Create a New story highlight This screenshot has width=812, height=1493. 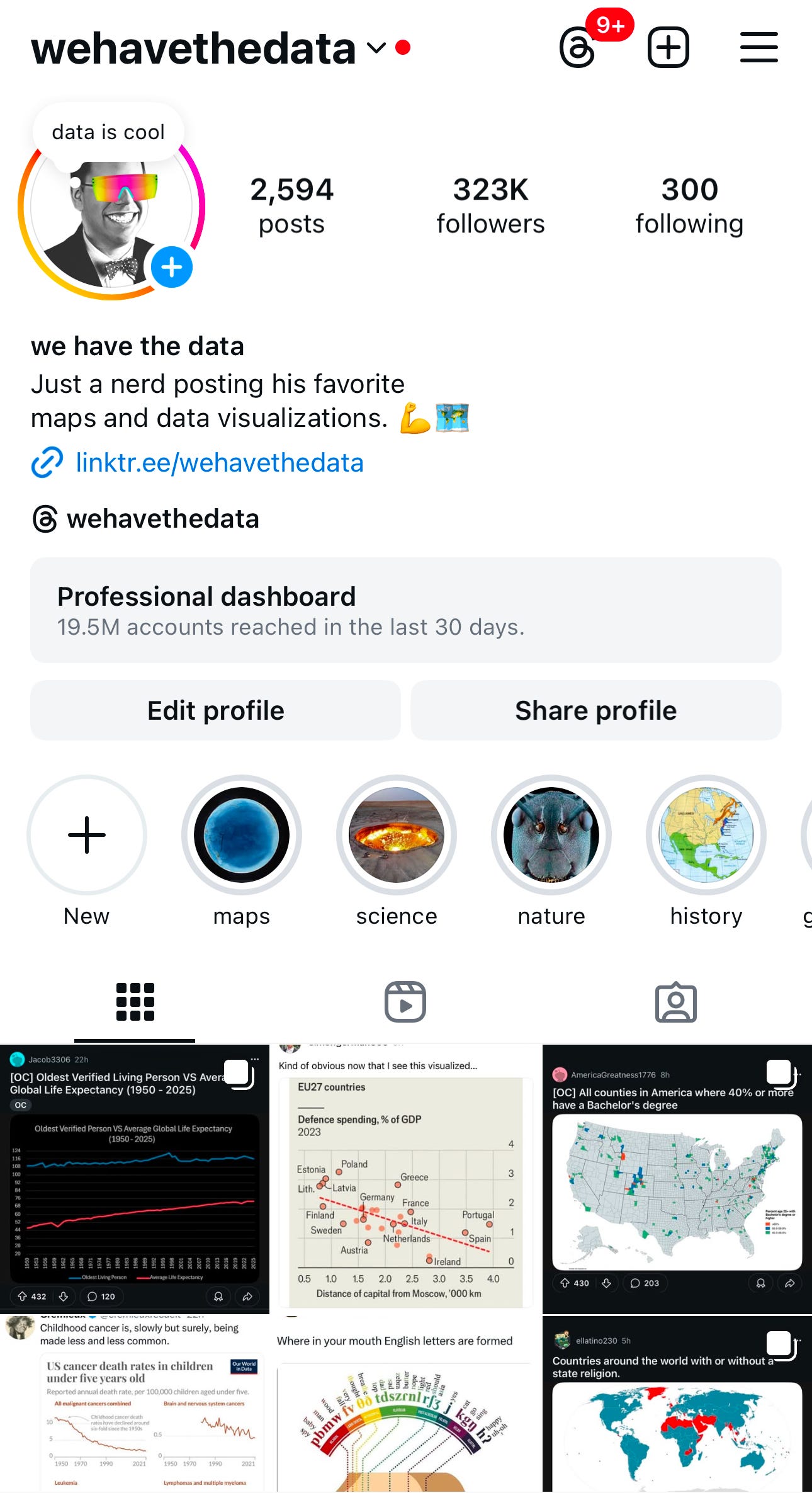(87, 835)
